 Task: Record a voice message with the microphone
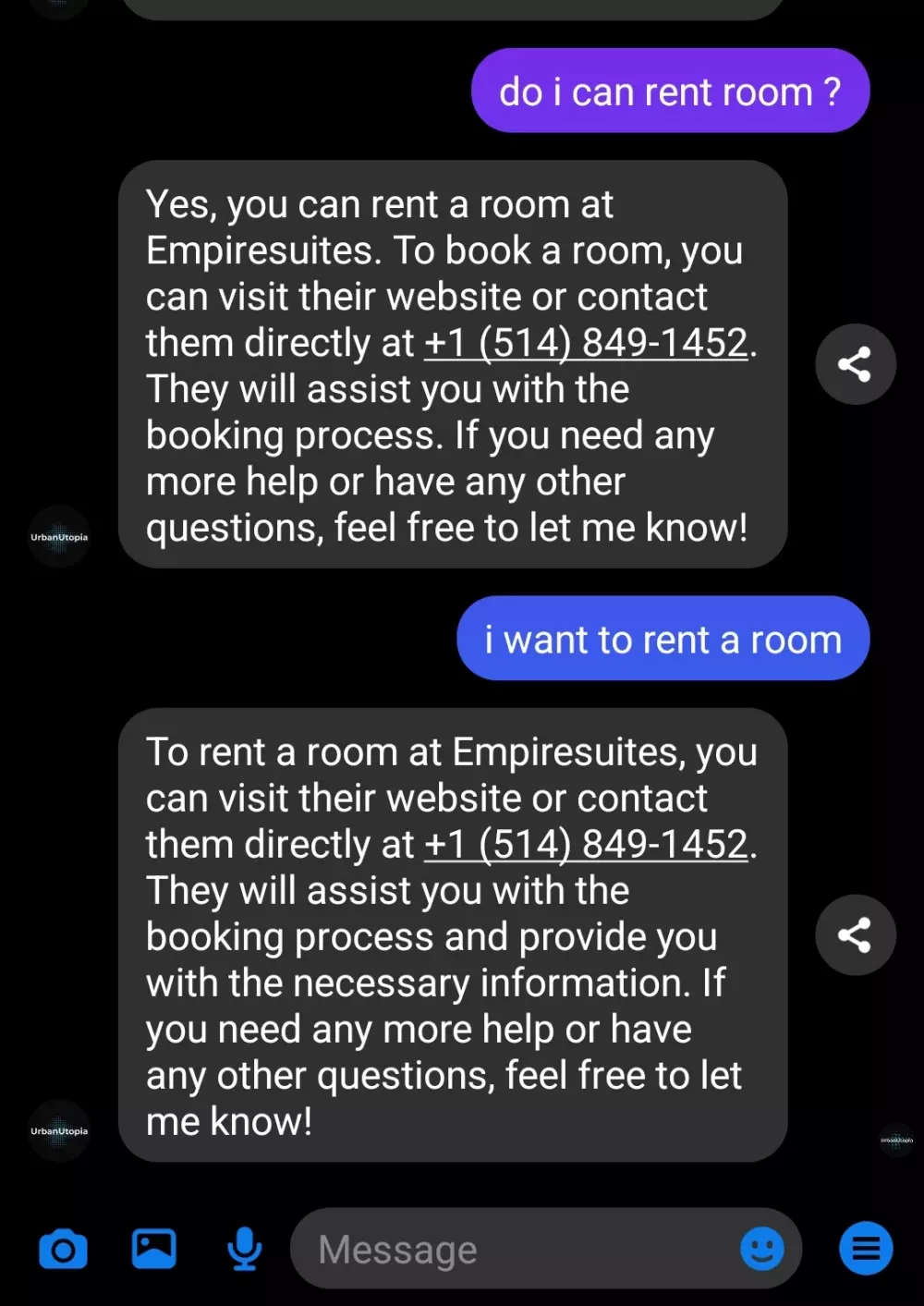point(244,1250)
